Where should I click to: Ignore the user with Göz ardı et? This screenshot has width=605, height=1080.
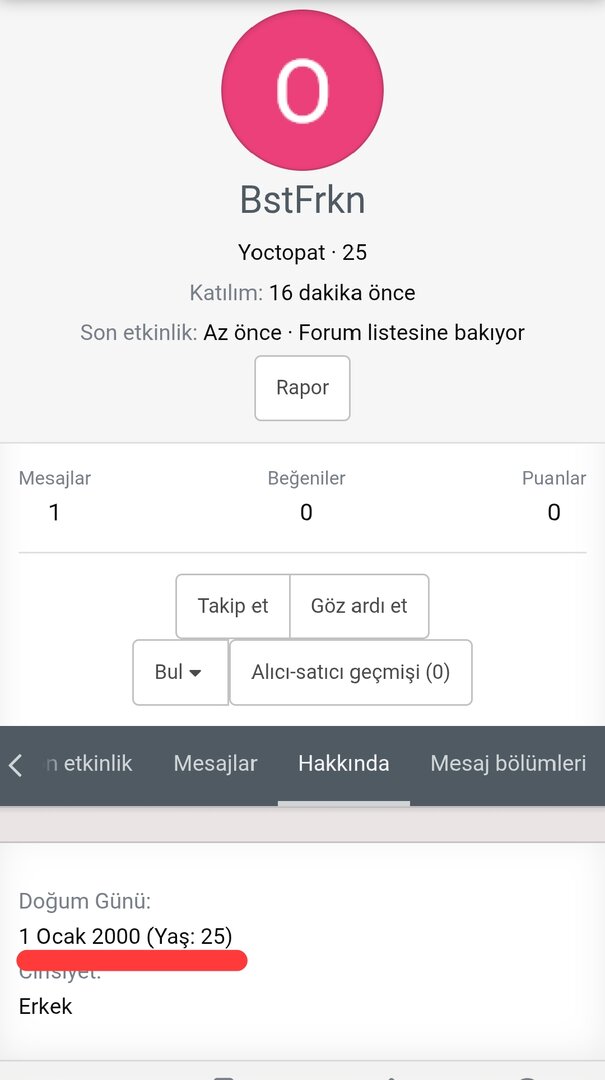pos(359,606)
